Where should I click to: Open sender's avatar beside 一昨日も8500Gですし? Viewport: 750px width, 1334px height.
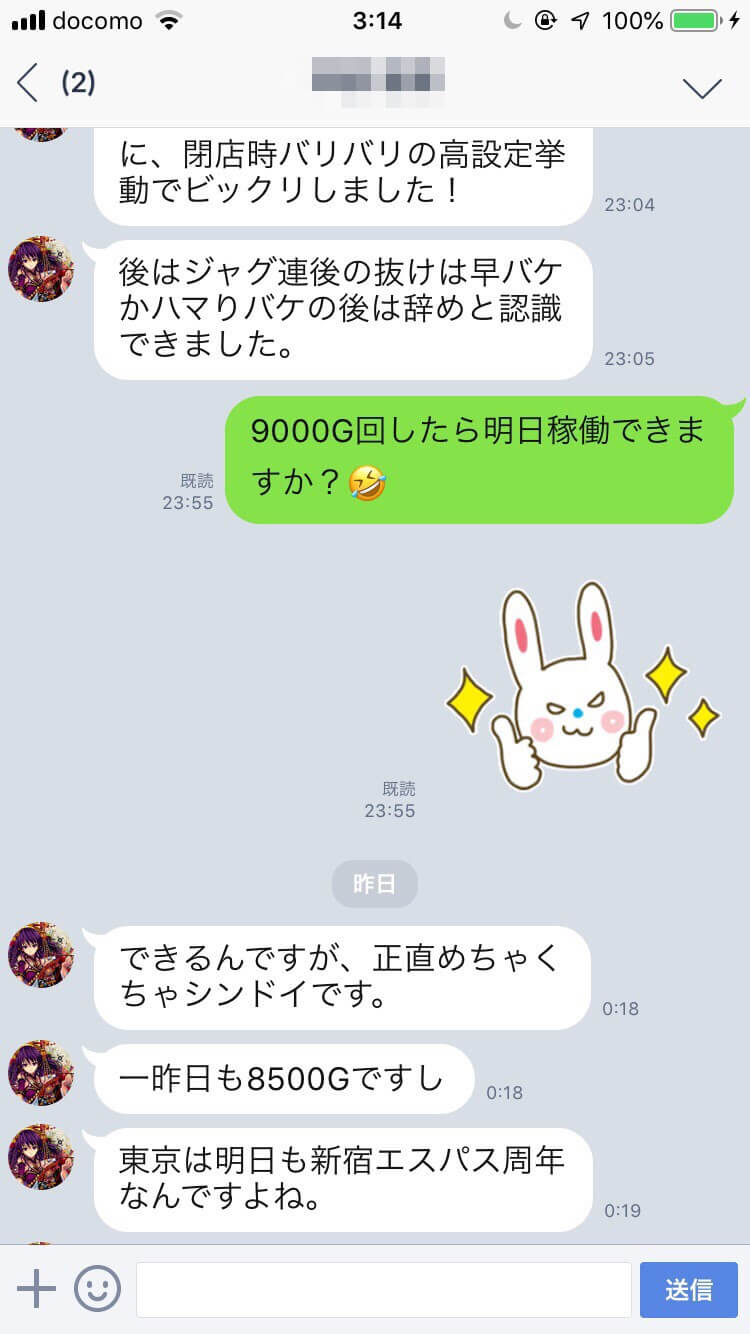pos(41,1072)
